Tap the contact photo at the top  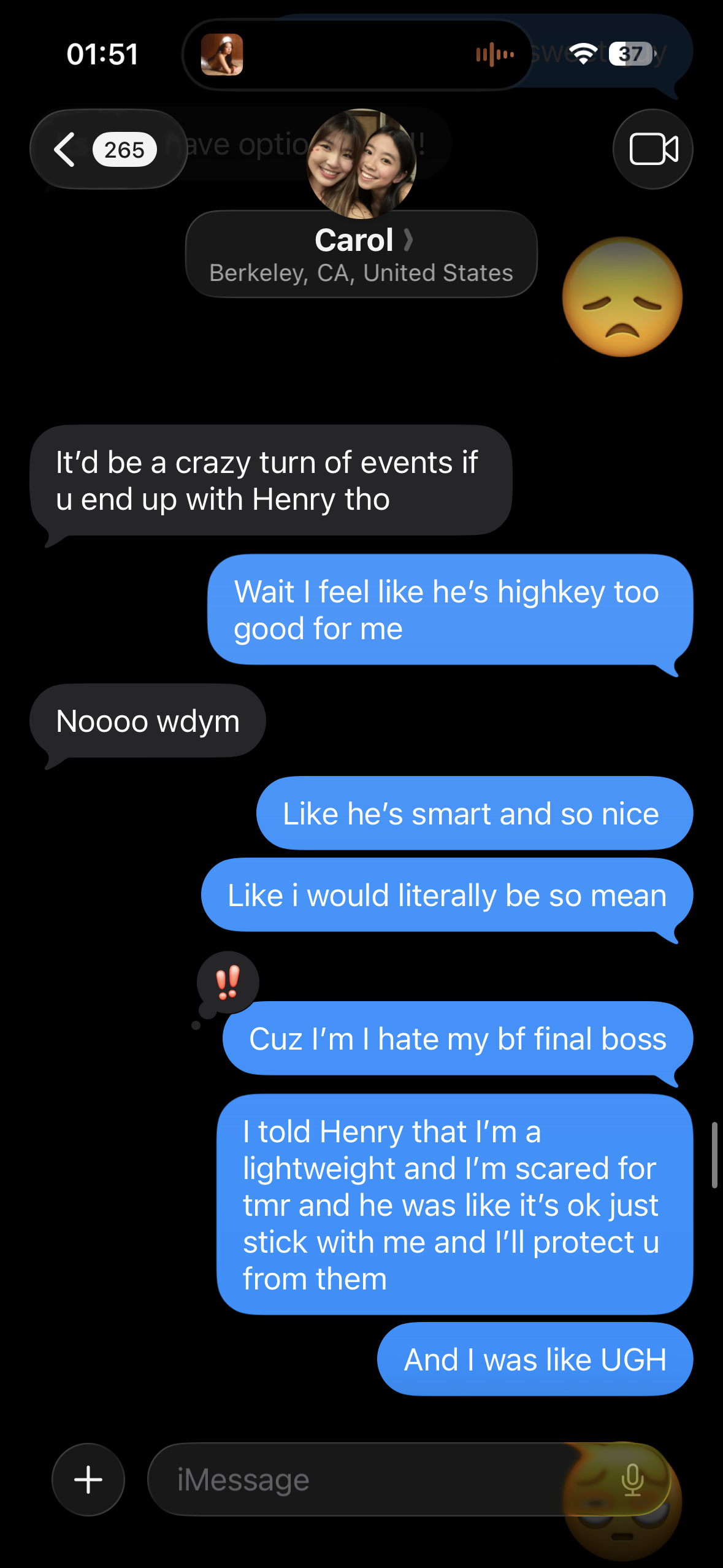click(361, 163)
